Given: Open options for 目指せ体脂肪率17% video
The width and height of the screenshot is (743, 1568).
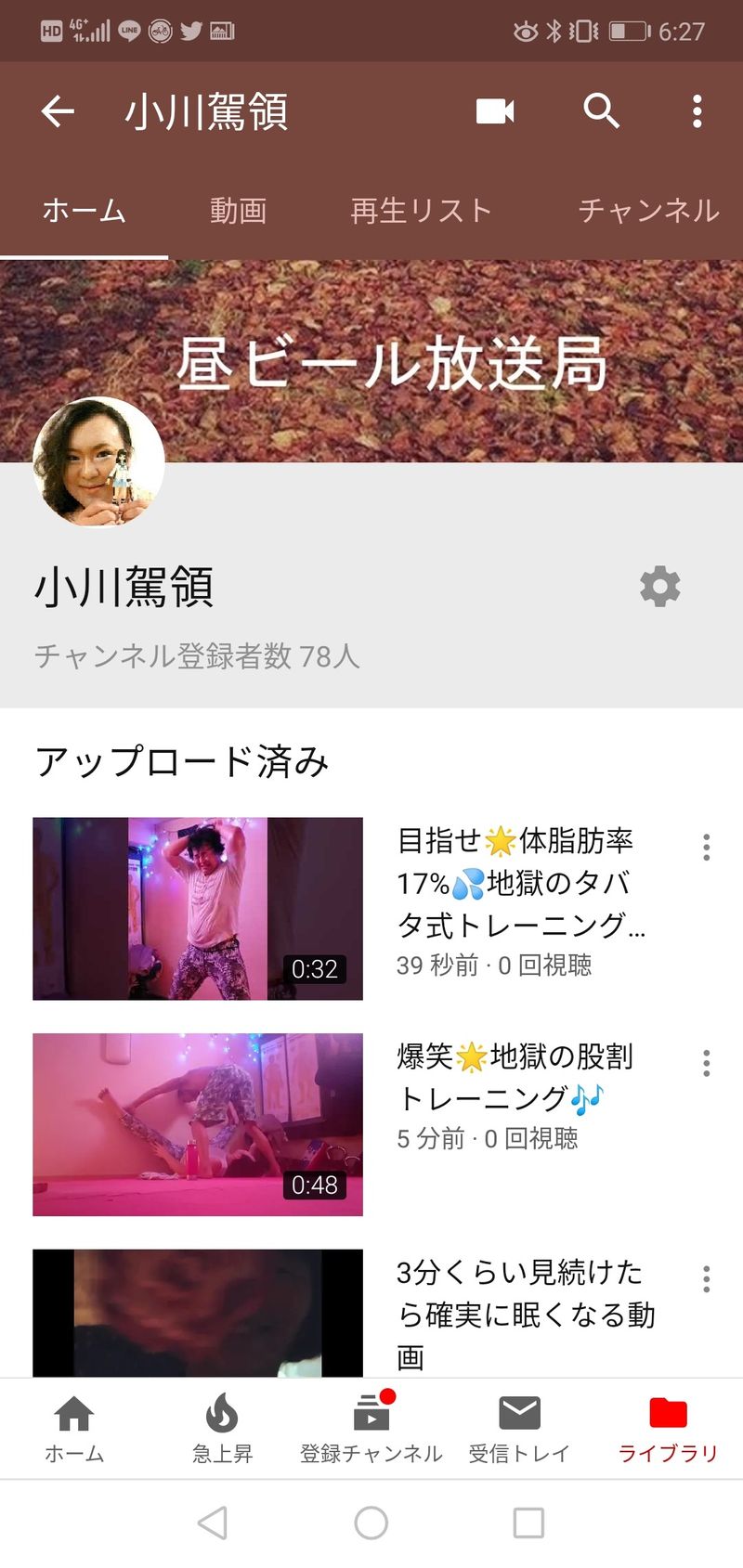Looking at the screenshot, I should (707, 847).
